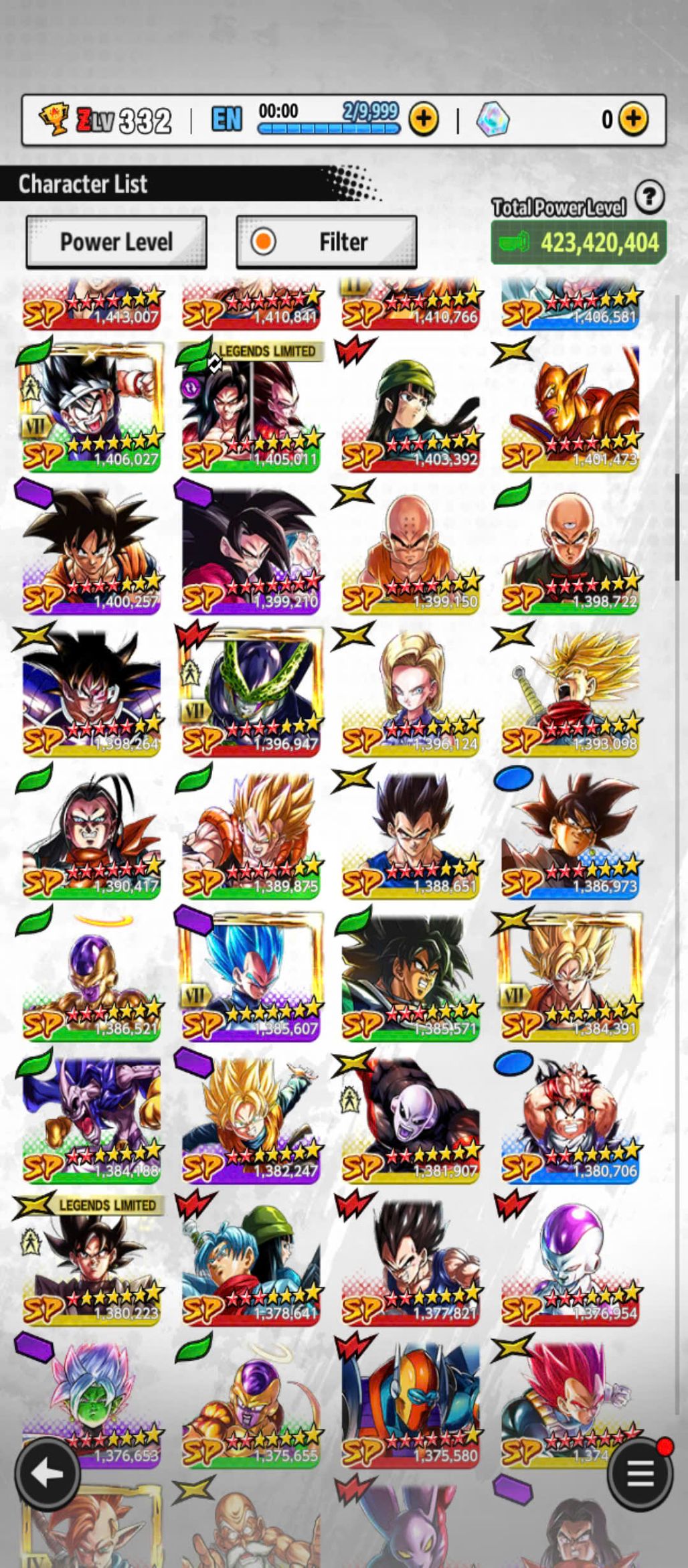The image size is (688, 1568).
Task: Open the Power Level sort button
Action: click(x=116, y=242)
